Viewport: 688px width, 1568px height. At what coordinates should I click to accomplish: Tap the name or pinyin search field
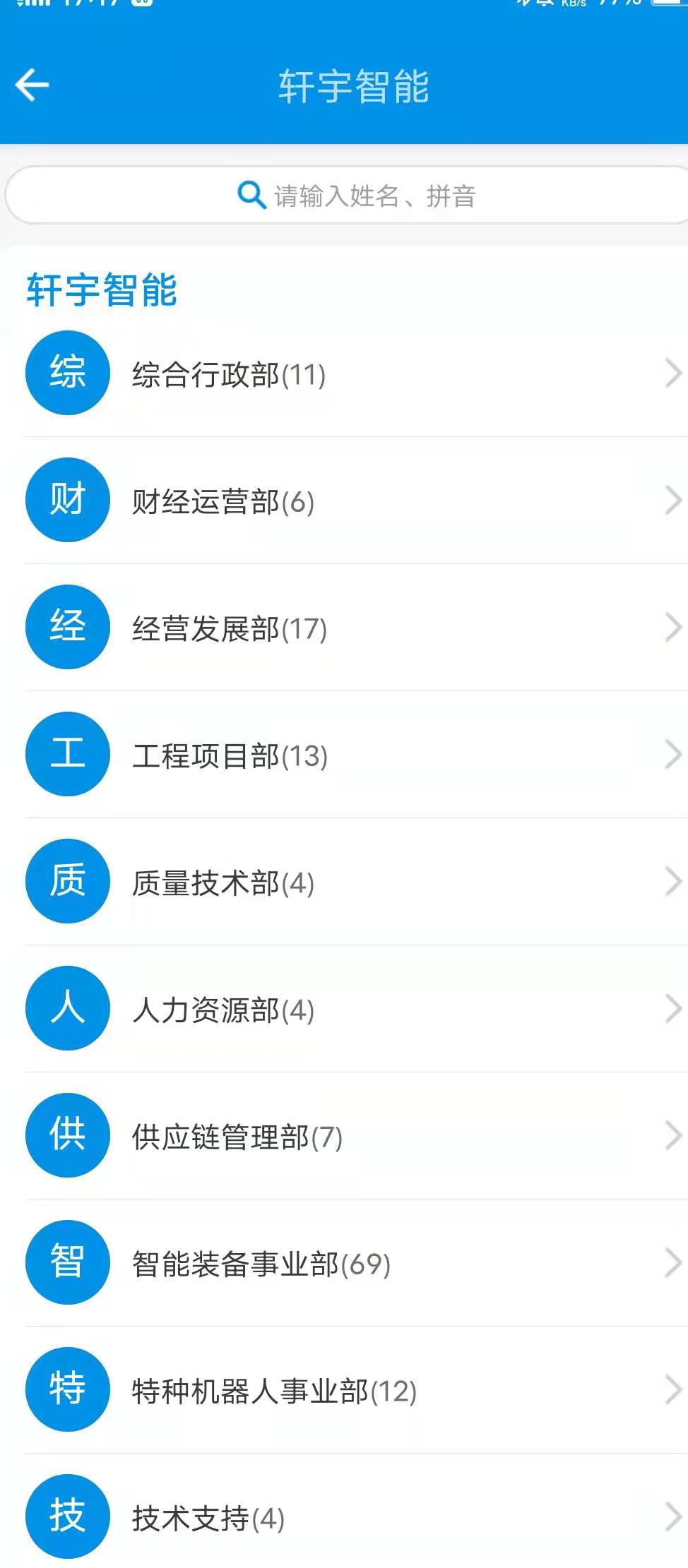tap(348, 196)
